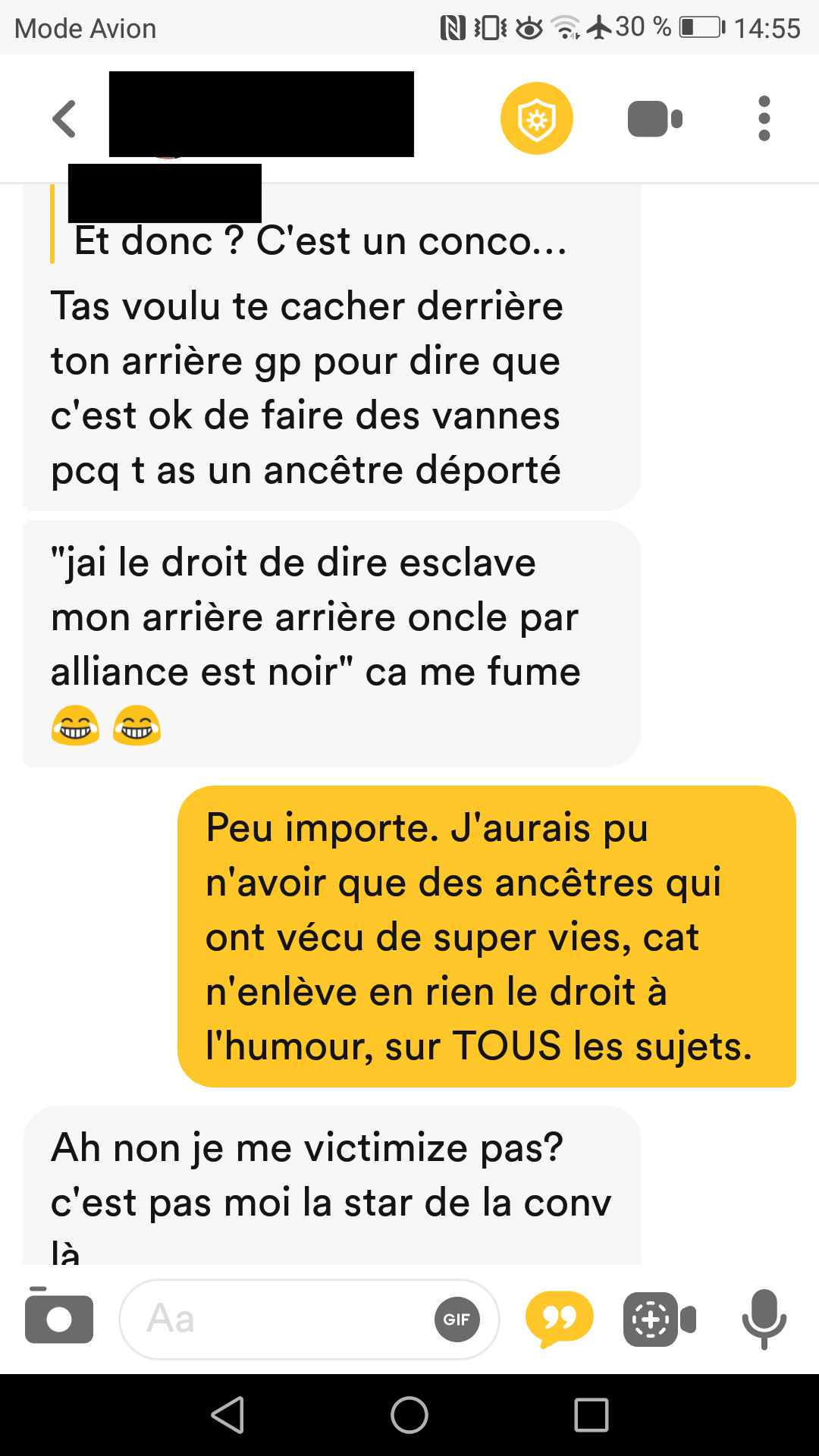Open the yellow safety shield
The image size is (819, 1456).
pos(537,118)
